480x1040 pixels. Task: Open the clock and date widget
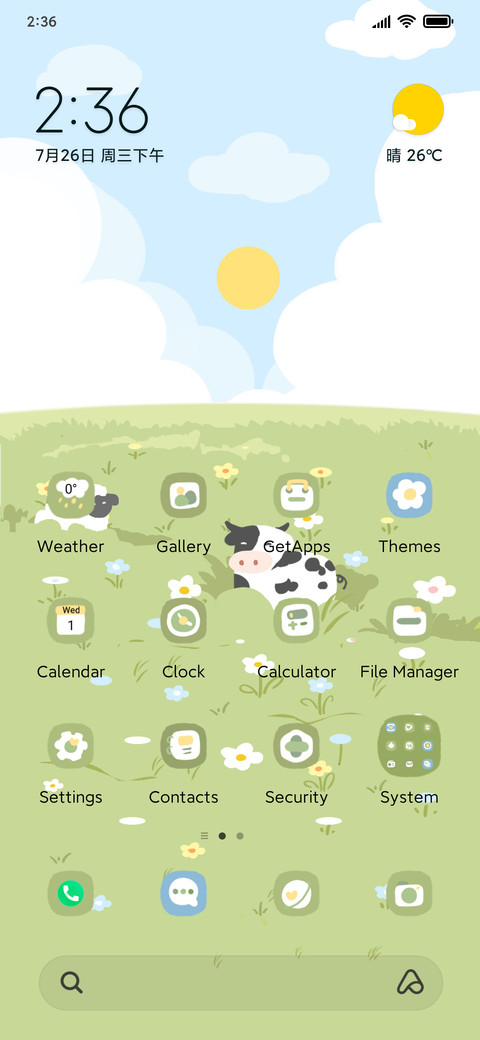[99, 125]
